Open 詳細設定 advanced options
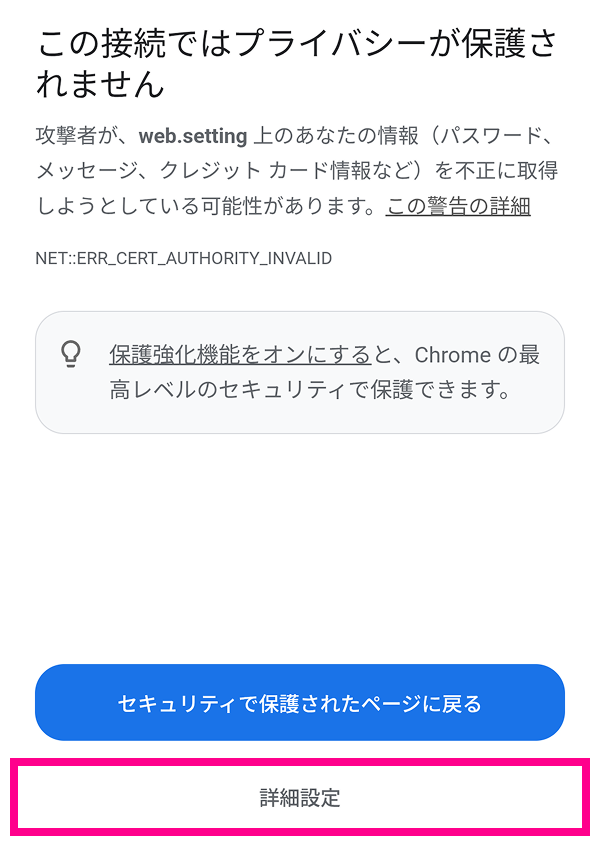 tap(300, 797)
